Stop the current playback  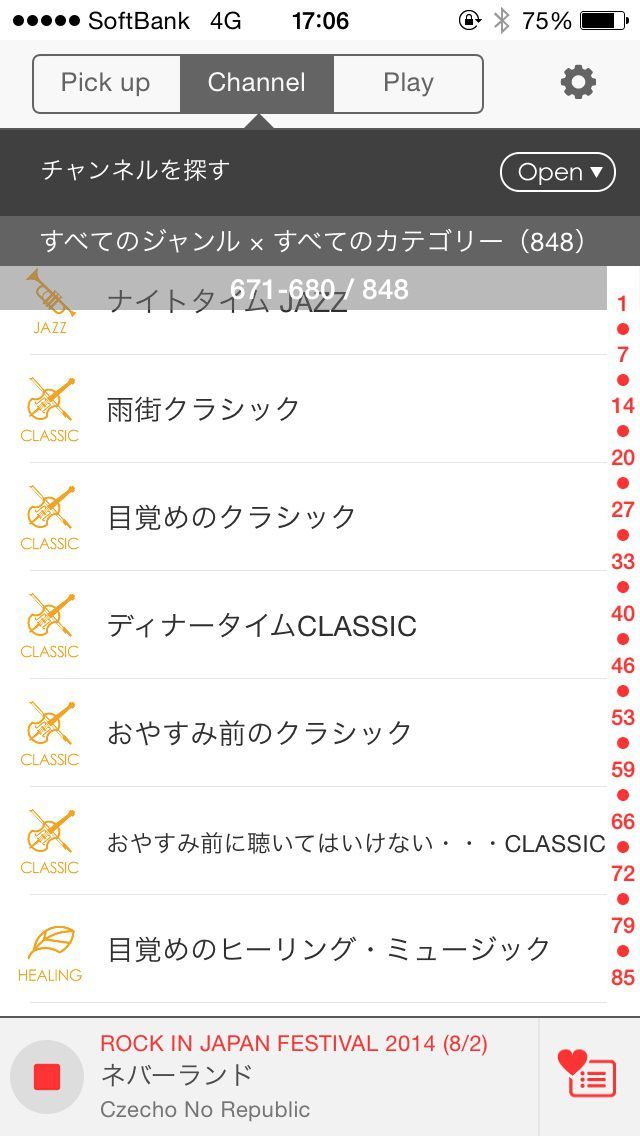coord(47,1077)
